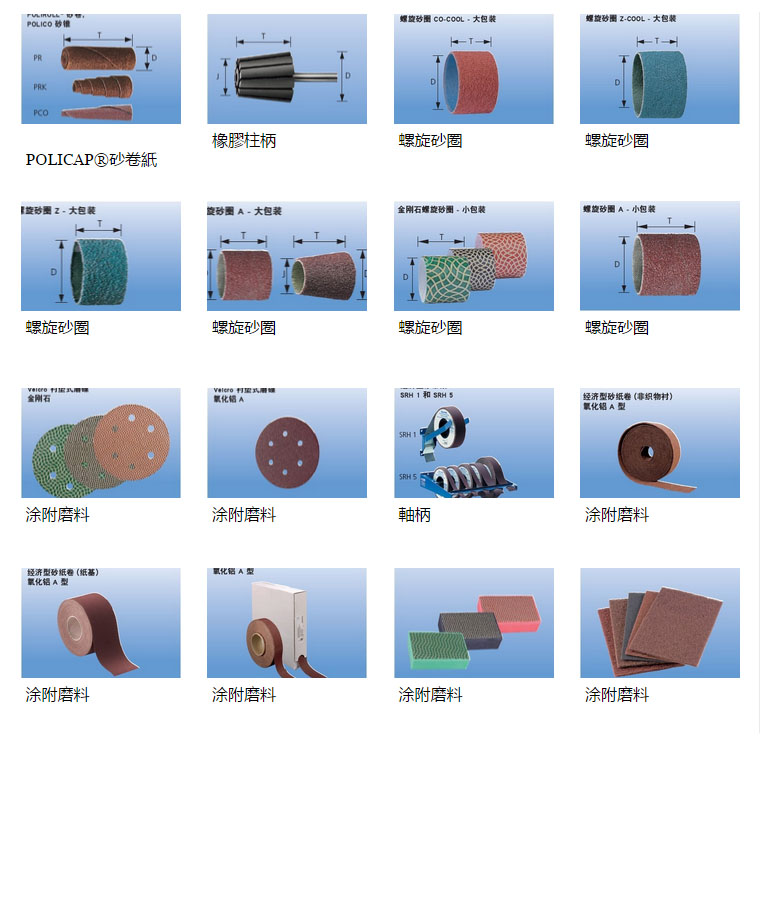Open the CO-COOL 螺旋砂圈 tile

coord(473,70)
